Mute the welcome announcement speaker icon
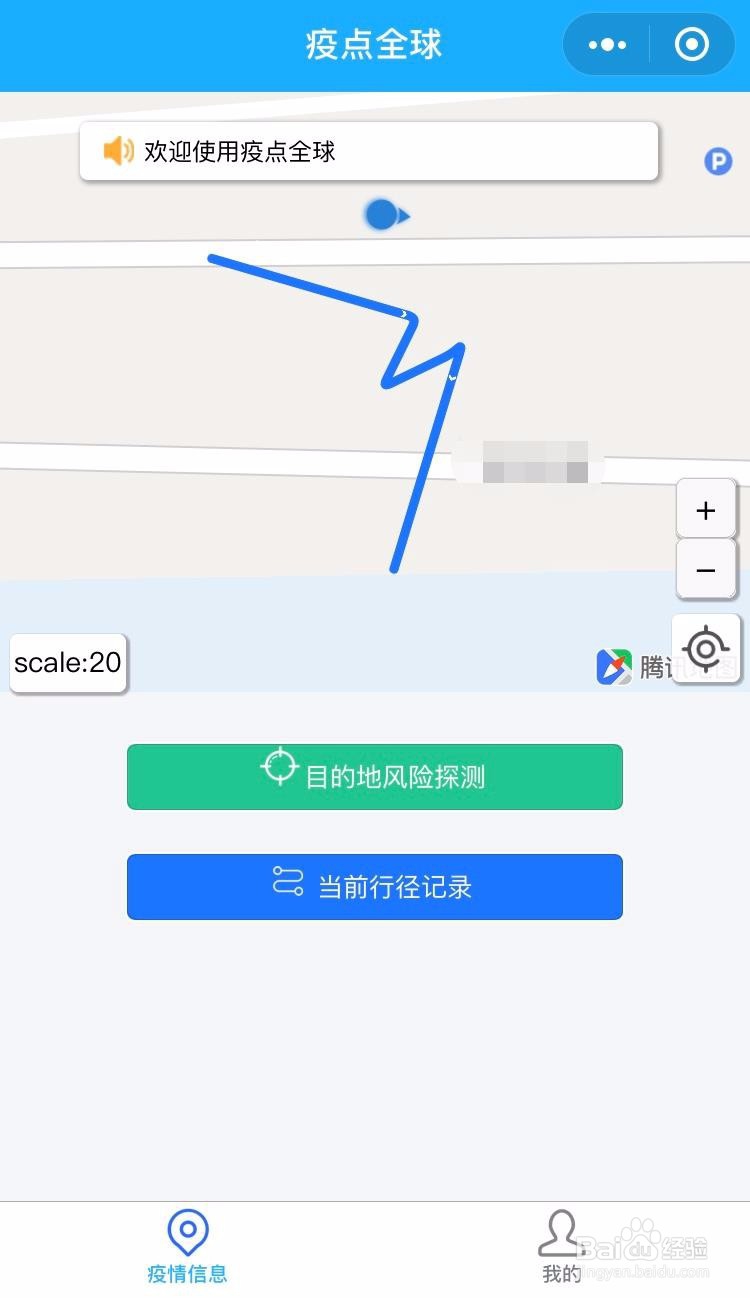Screen dimensions: 750x1298 [x=119, y=151]
